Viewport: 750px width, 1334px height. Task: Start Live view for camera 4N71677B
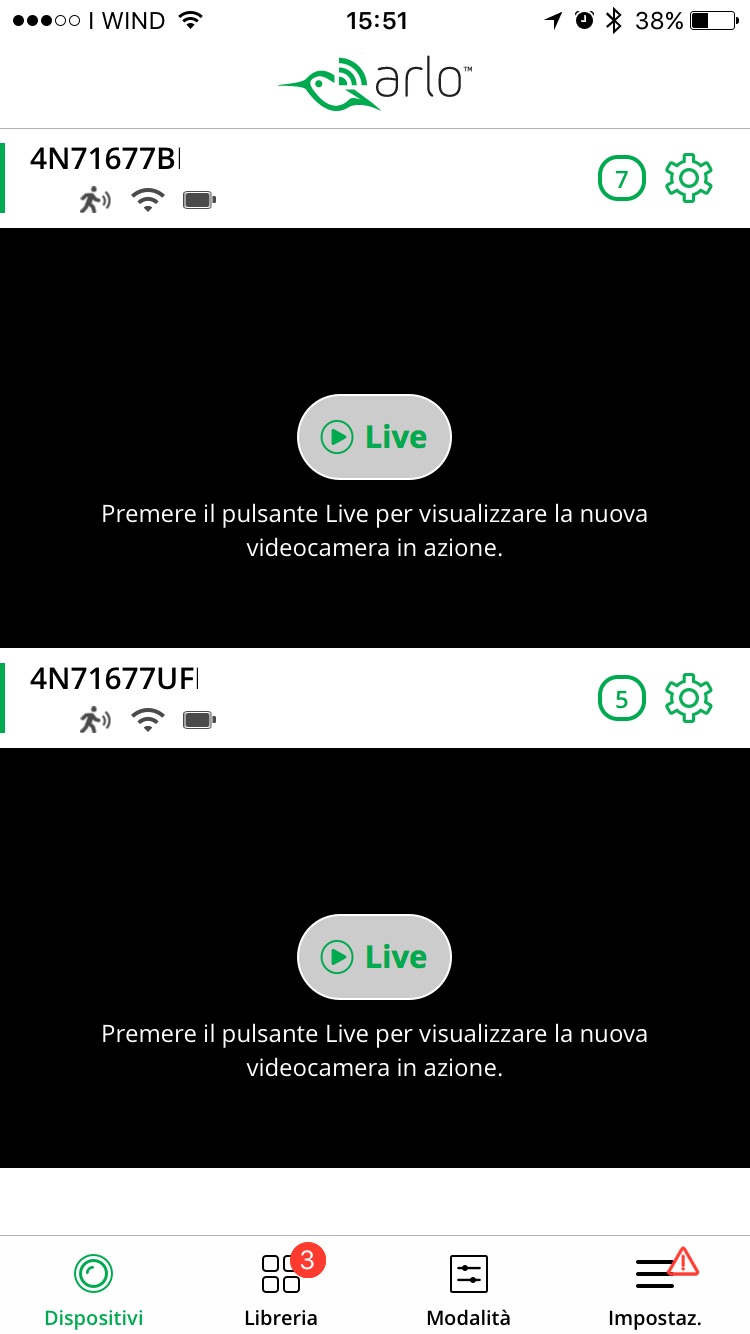tap(375, 437)
